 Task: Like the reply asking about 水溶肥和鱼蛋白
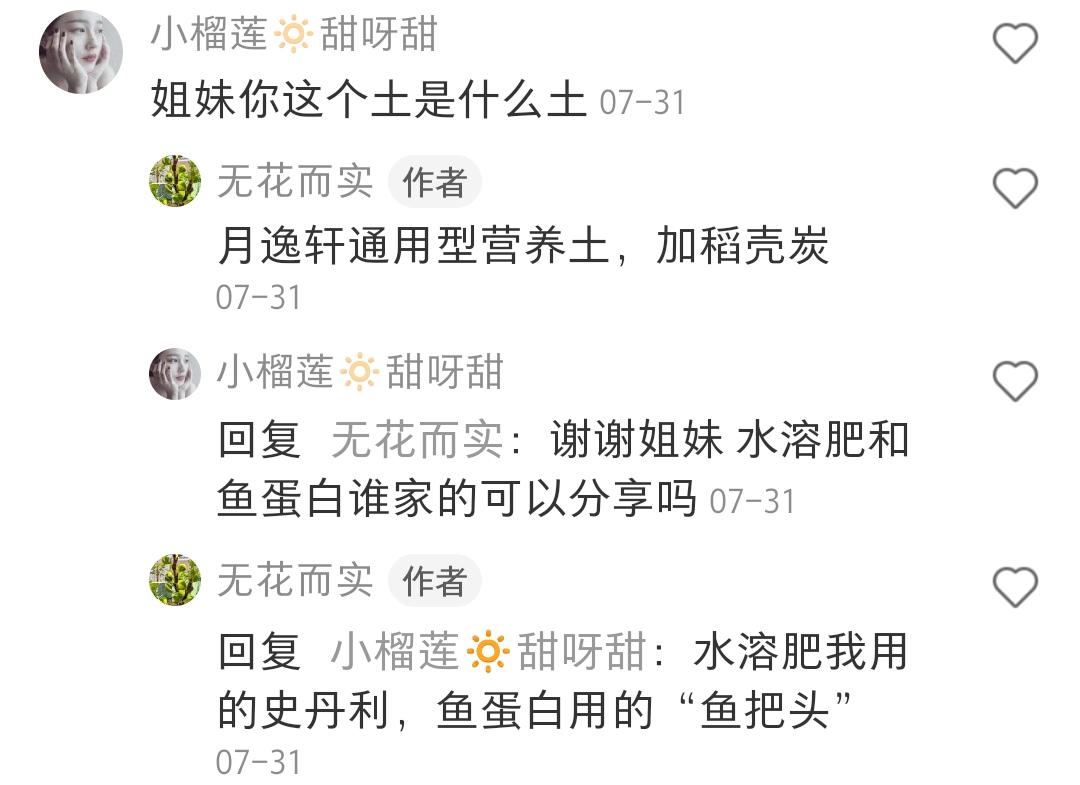[x=1015, y=381]
